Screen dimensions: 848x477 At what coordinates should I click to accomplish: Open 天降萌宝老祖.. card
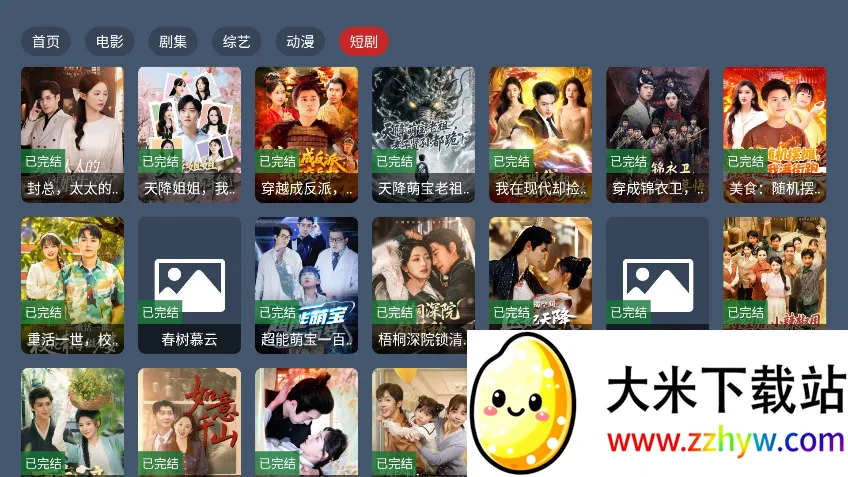(423, 134)
